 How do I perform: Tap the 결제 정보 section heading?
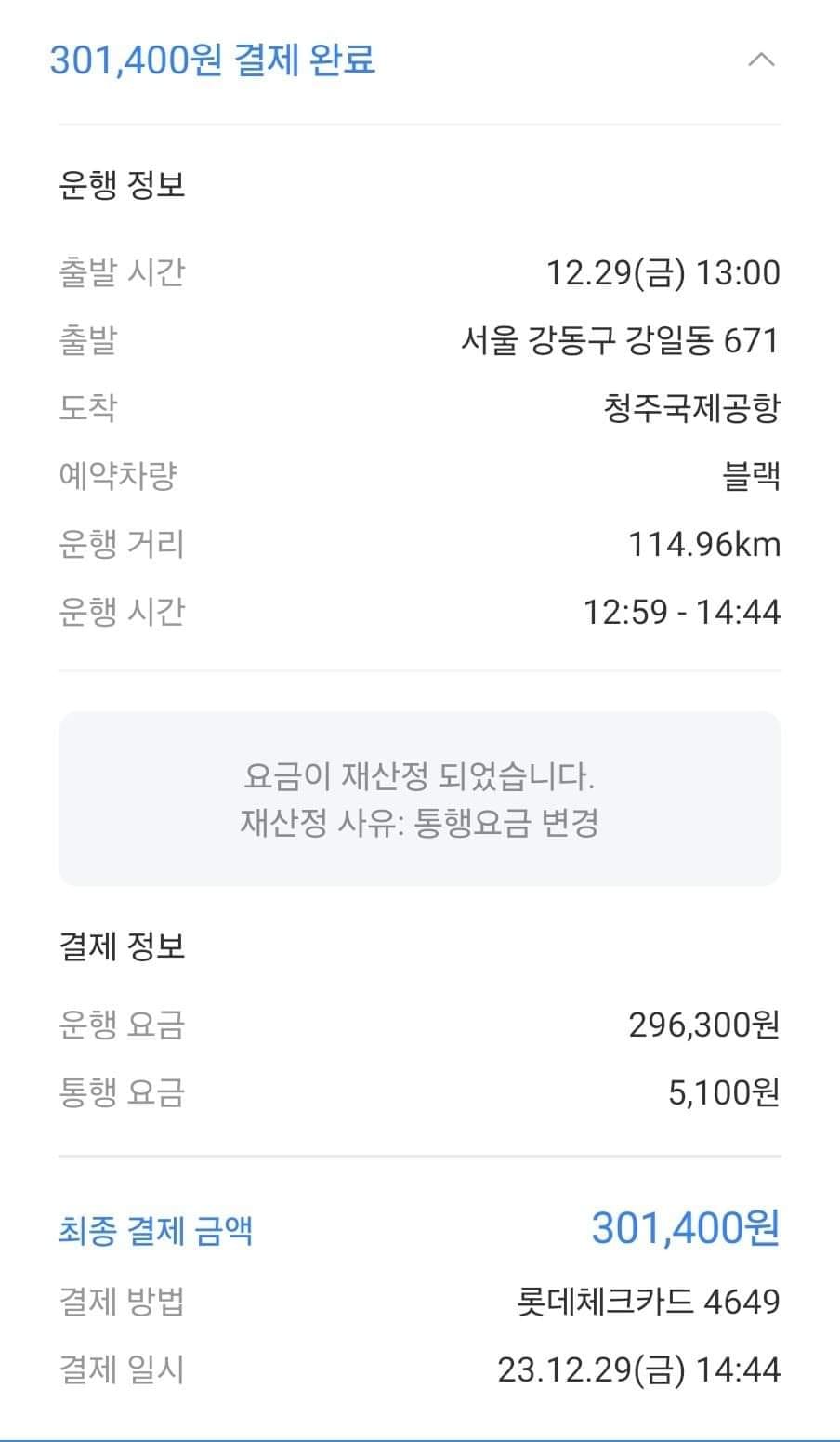(122, 947)
